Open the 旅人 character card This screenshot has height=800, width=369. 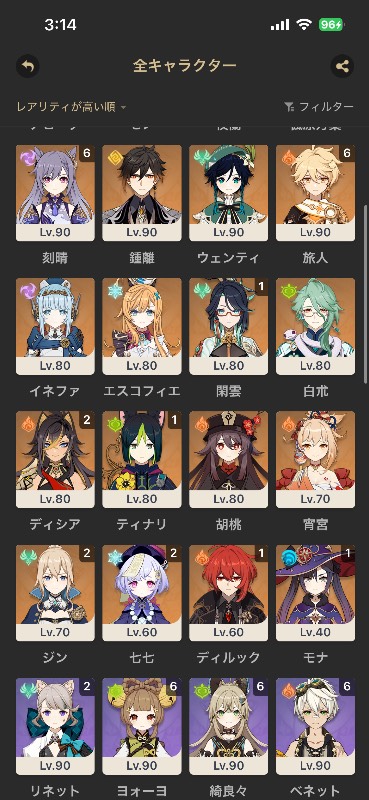[x=315, y=193]
